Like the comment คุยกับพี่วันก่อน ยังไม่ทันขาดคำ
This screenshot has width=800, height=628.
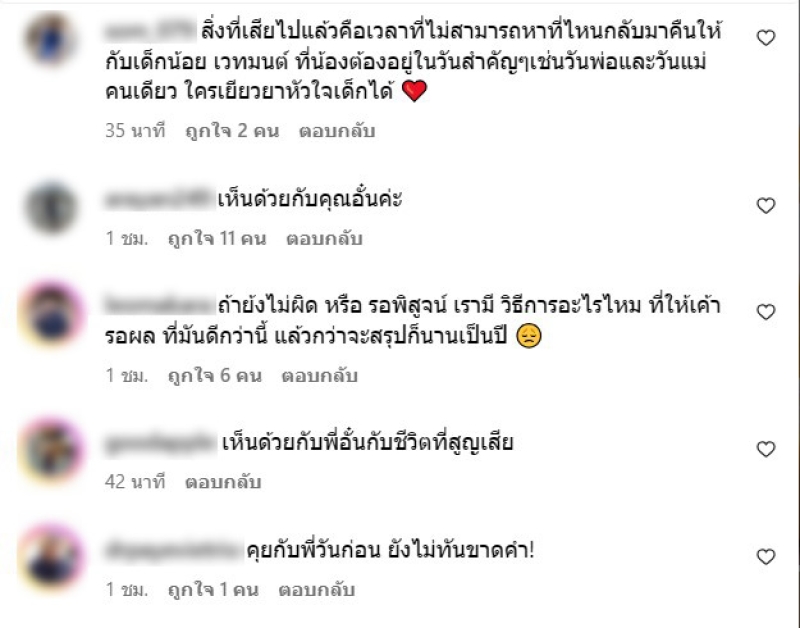(x=765, y=557)
